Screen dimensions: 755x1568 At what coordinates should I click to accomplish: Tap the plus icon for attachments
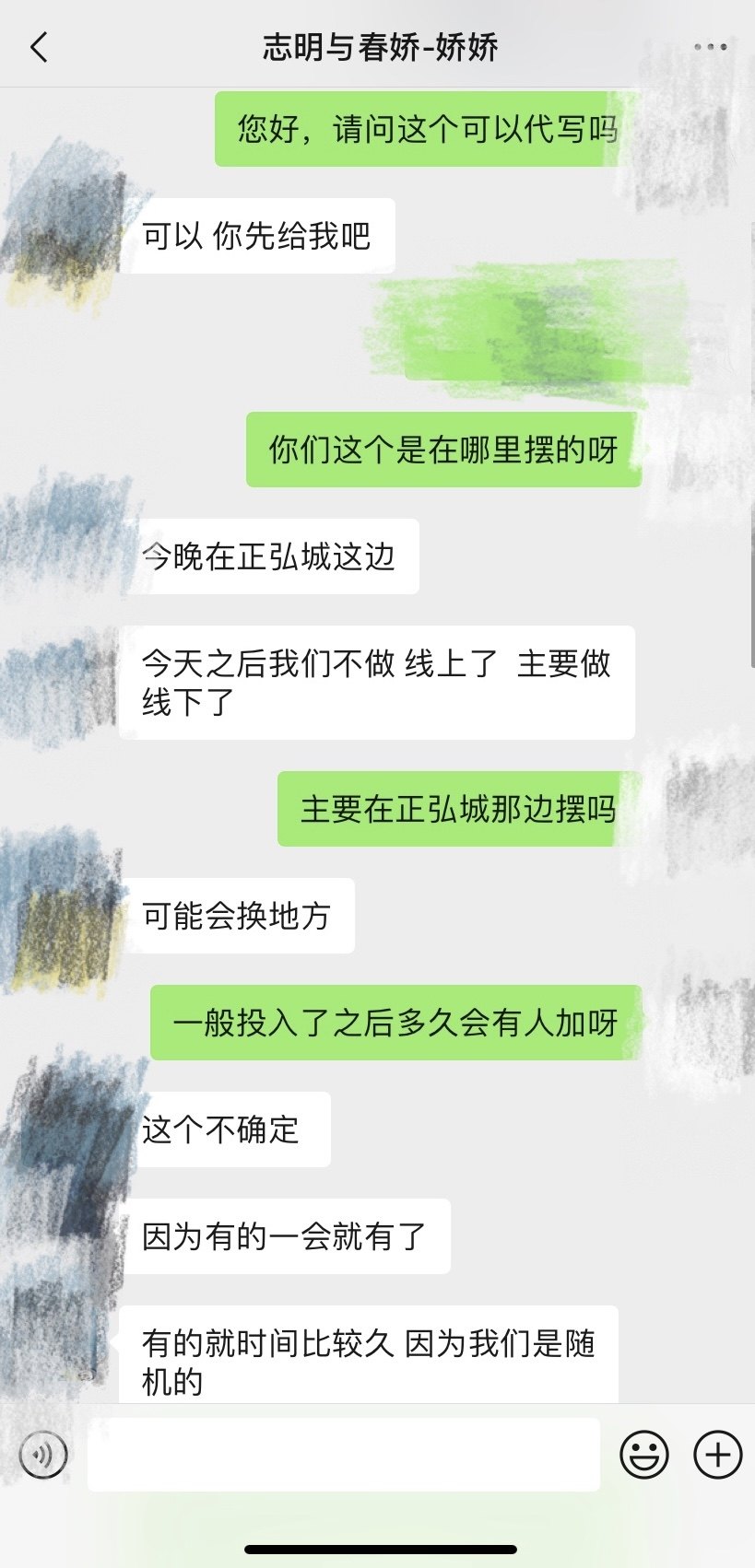pyautogui.click(x=714, y=1454)
